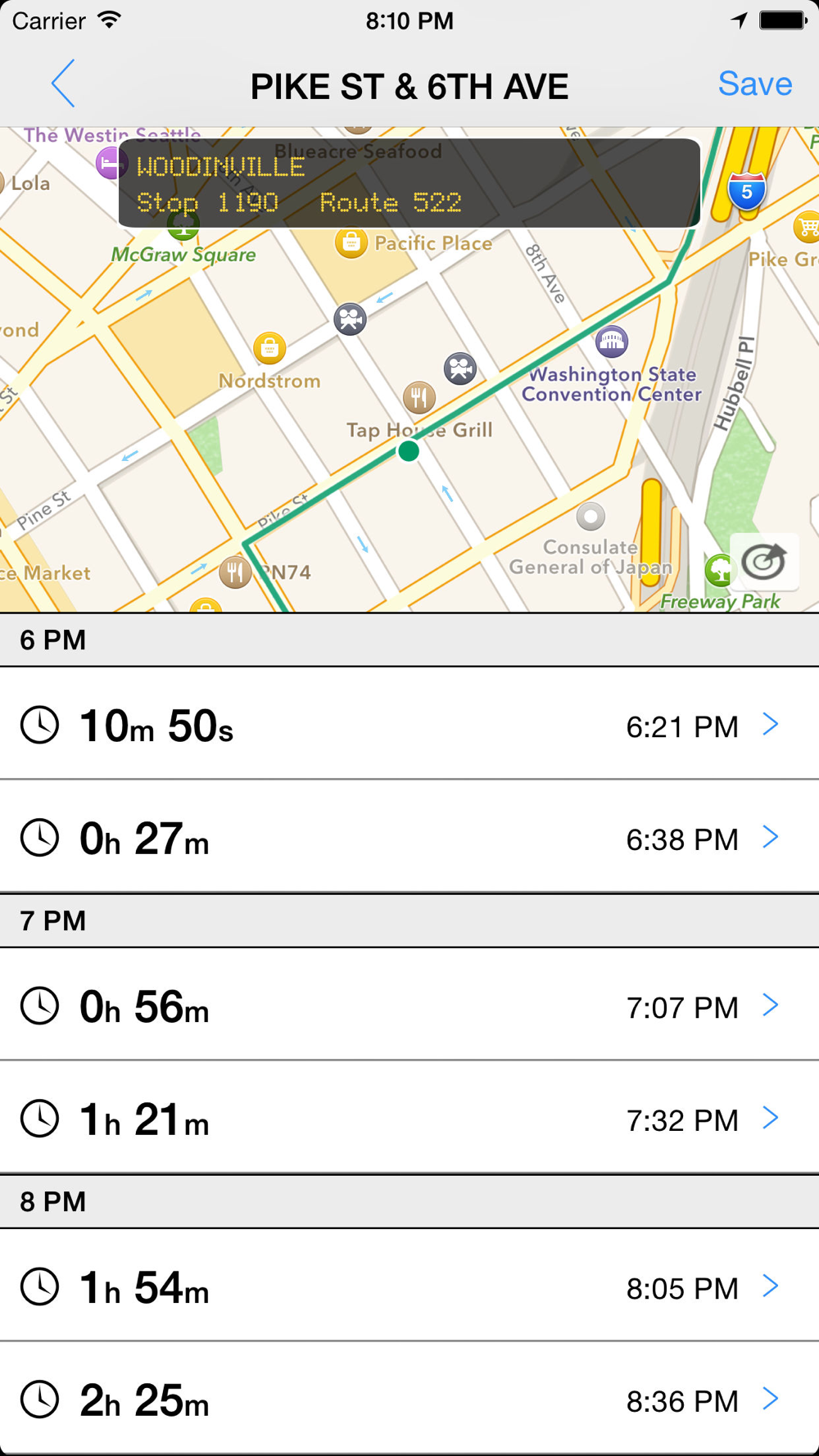Screen dimensions: 819x1456
Task: Open the 7:32 PM trip
Action: click(x=409, y=1119)
